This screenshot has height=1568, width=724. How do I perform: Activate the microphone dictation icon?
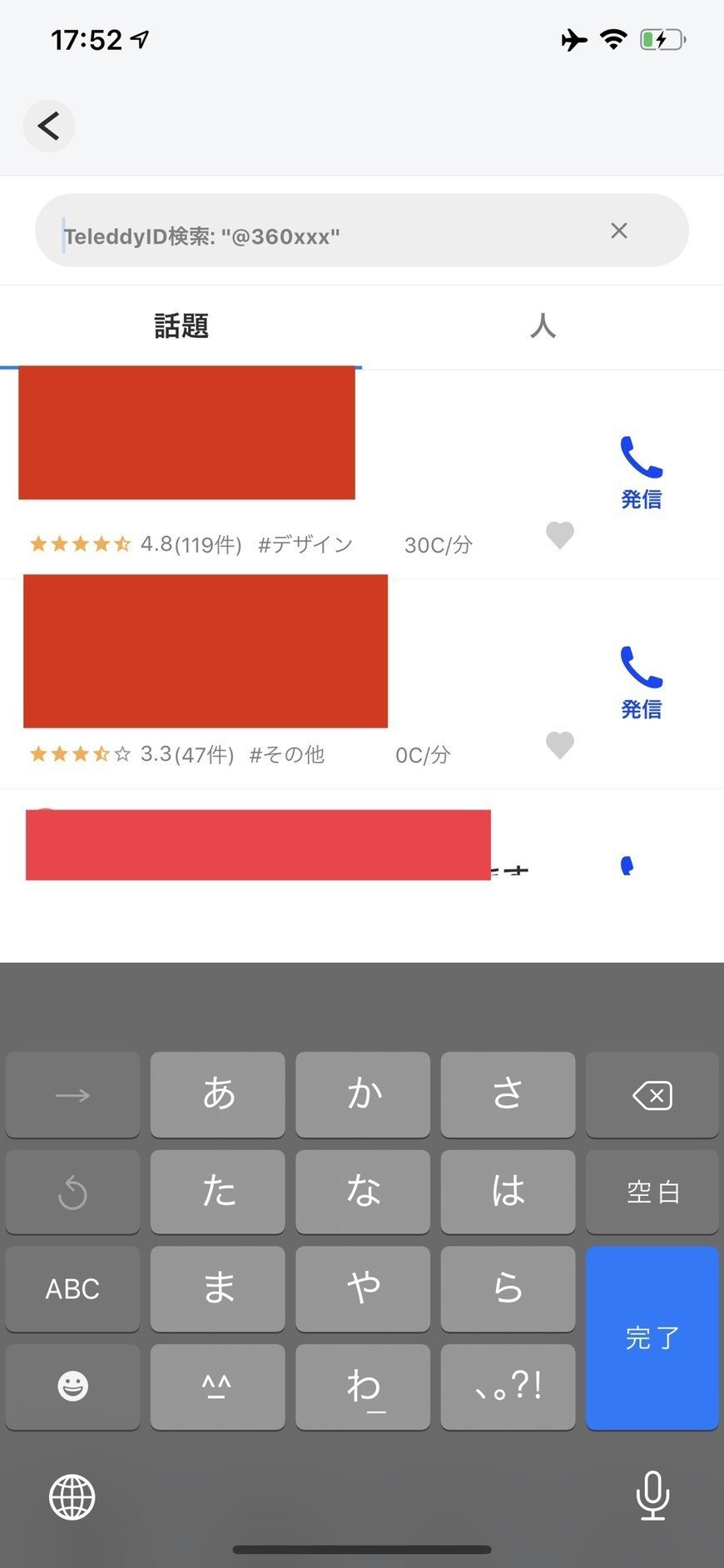[x=652, y=1496]
